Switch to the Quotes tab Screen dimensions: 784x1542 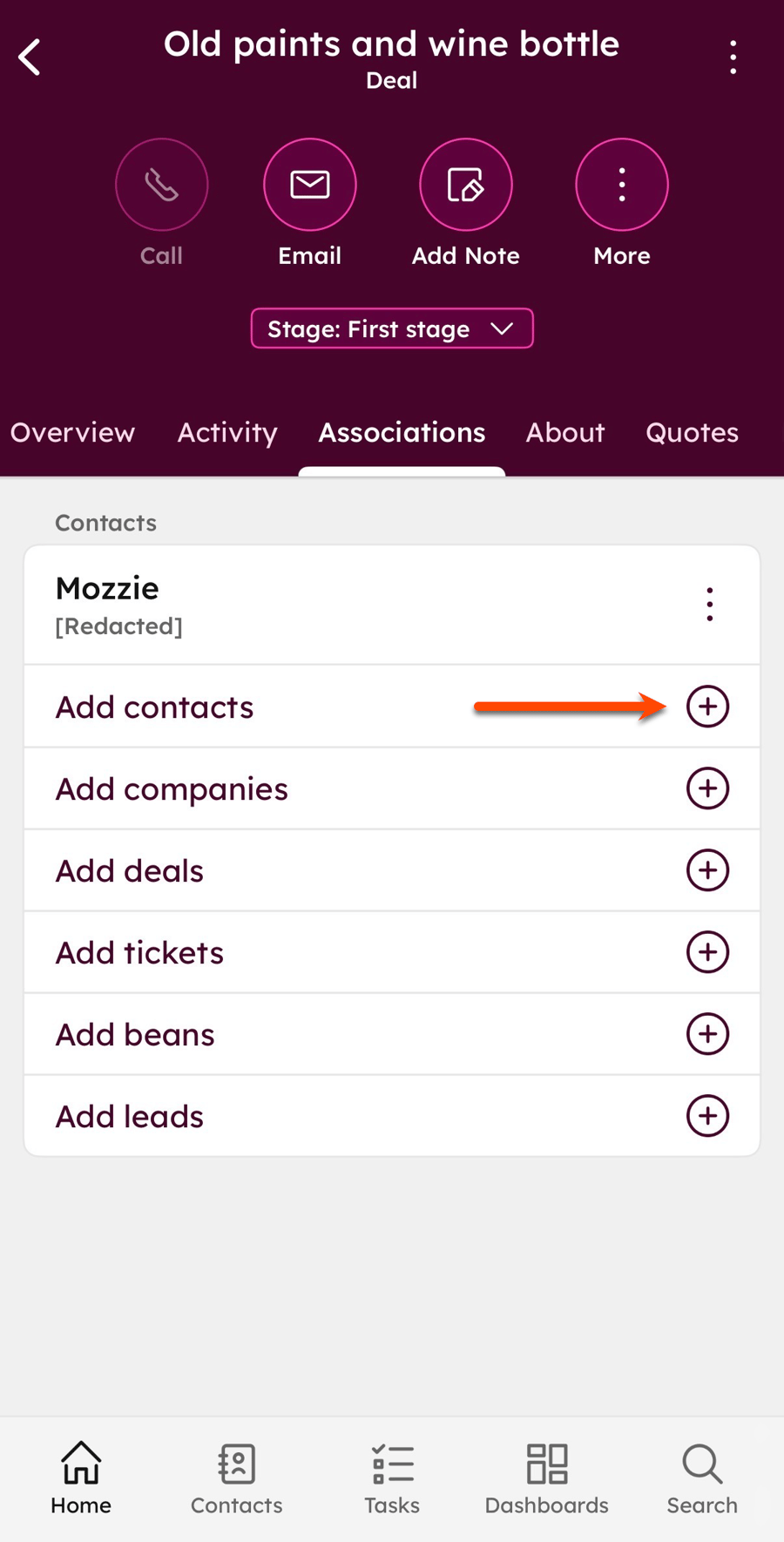[691, 433]
